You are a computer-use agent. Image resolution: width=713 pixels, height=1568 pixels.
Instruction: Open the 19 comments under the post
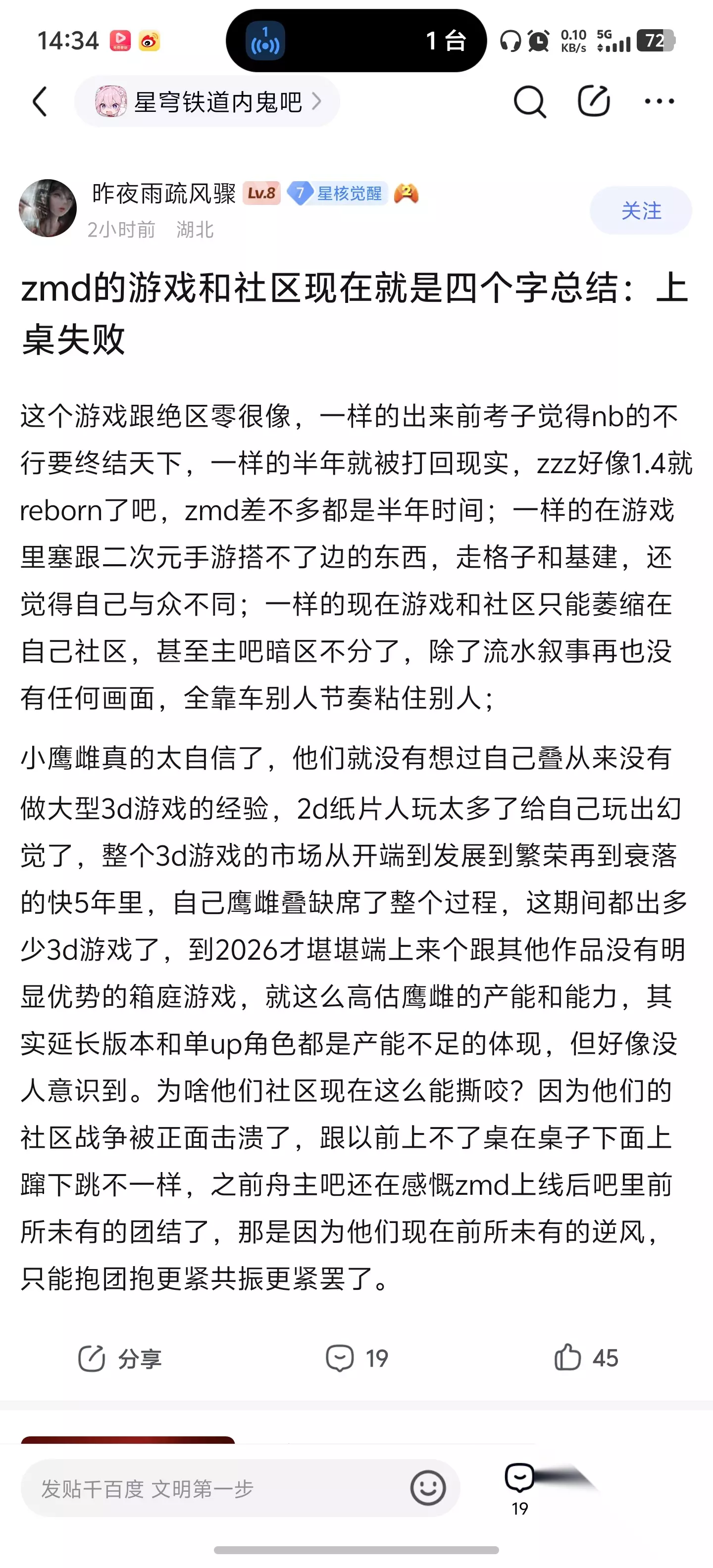[x=357, y=1358]
